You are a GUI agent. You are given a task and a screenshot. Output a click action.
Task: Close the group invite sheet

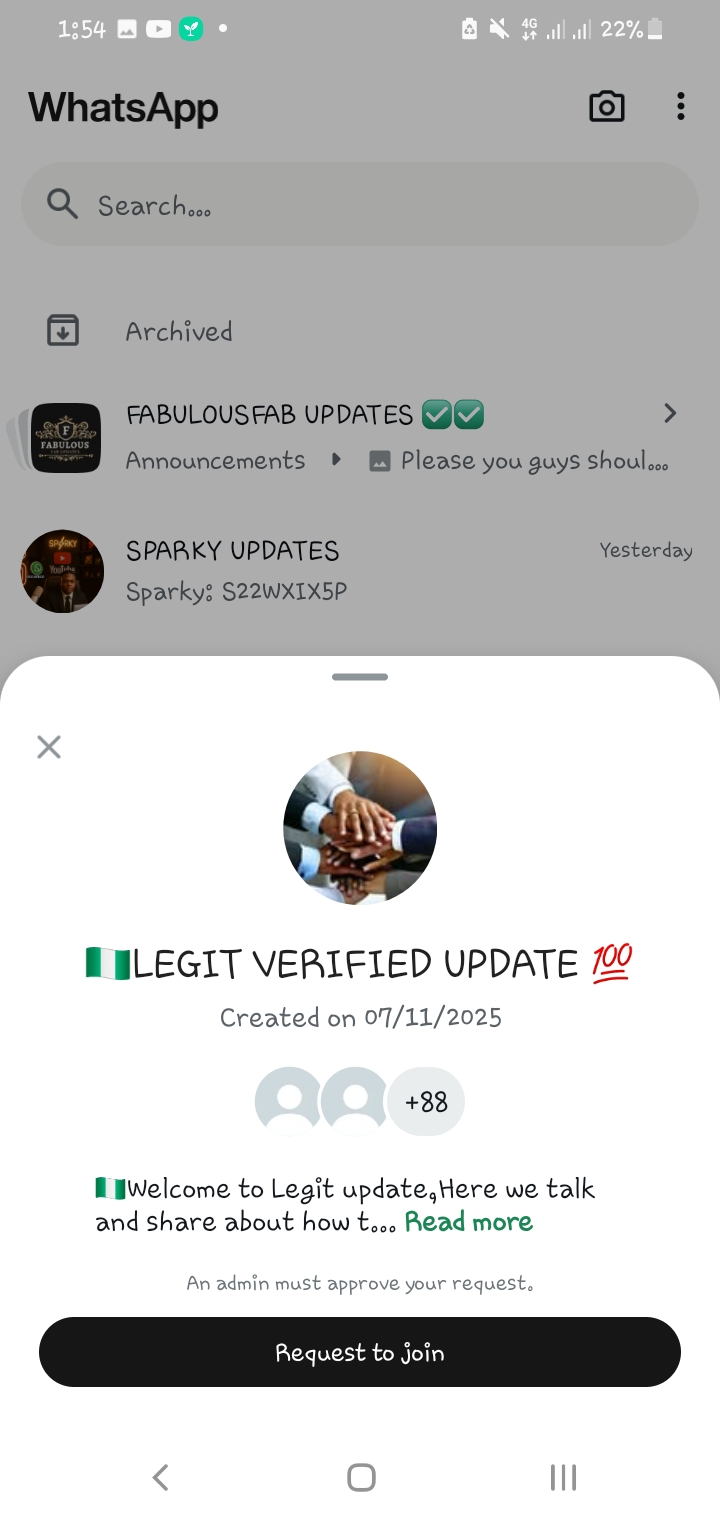(49, 747)
